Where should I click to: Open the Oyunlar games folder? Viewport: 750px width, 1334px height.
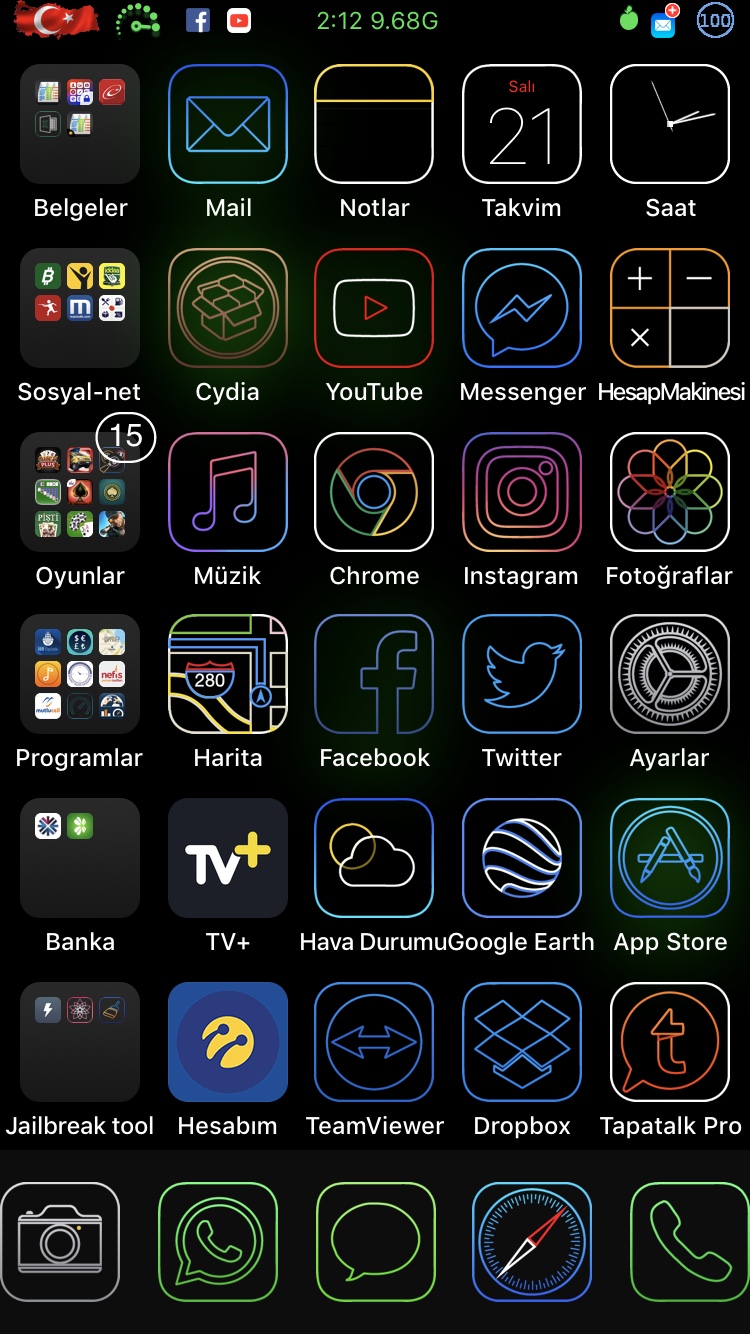click(x=80, y=492)
